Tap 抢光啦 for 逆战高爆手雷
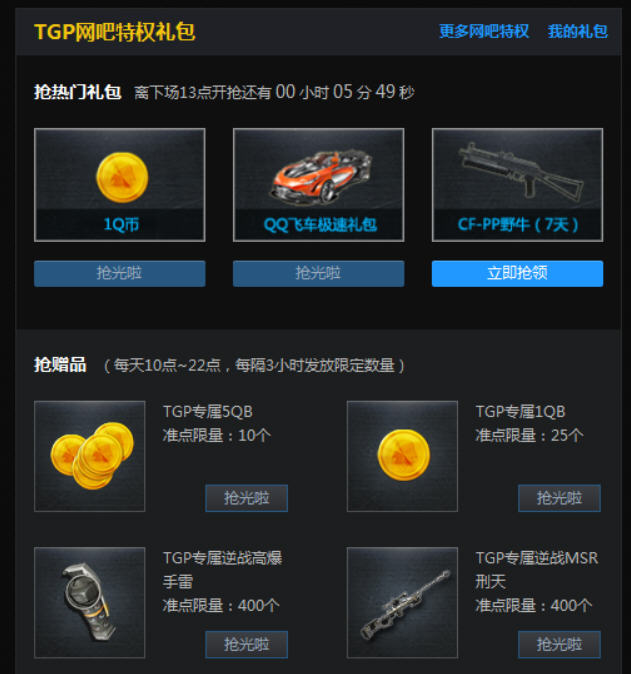This screenshot has width=631, height=674. 246,644
